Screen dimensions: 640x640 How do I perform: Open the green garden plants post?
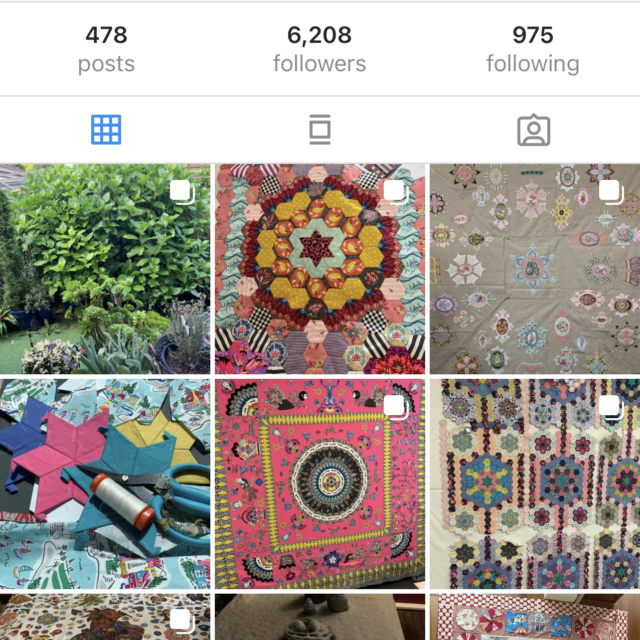click(x=105, y=269)
